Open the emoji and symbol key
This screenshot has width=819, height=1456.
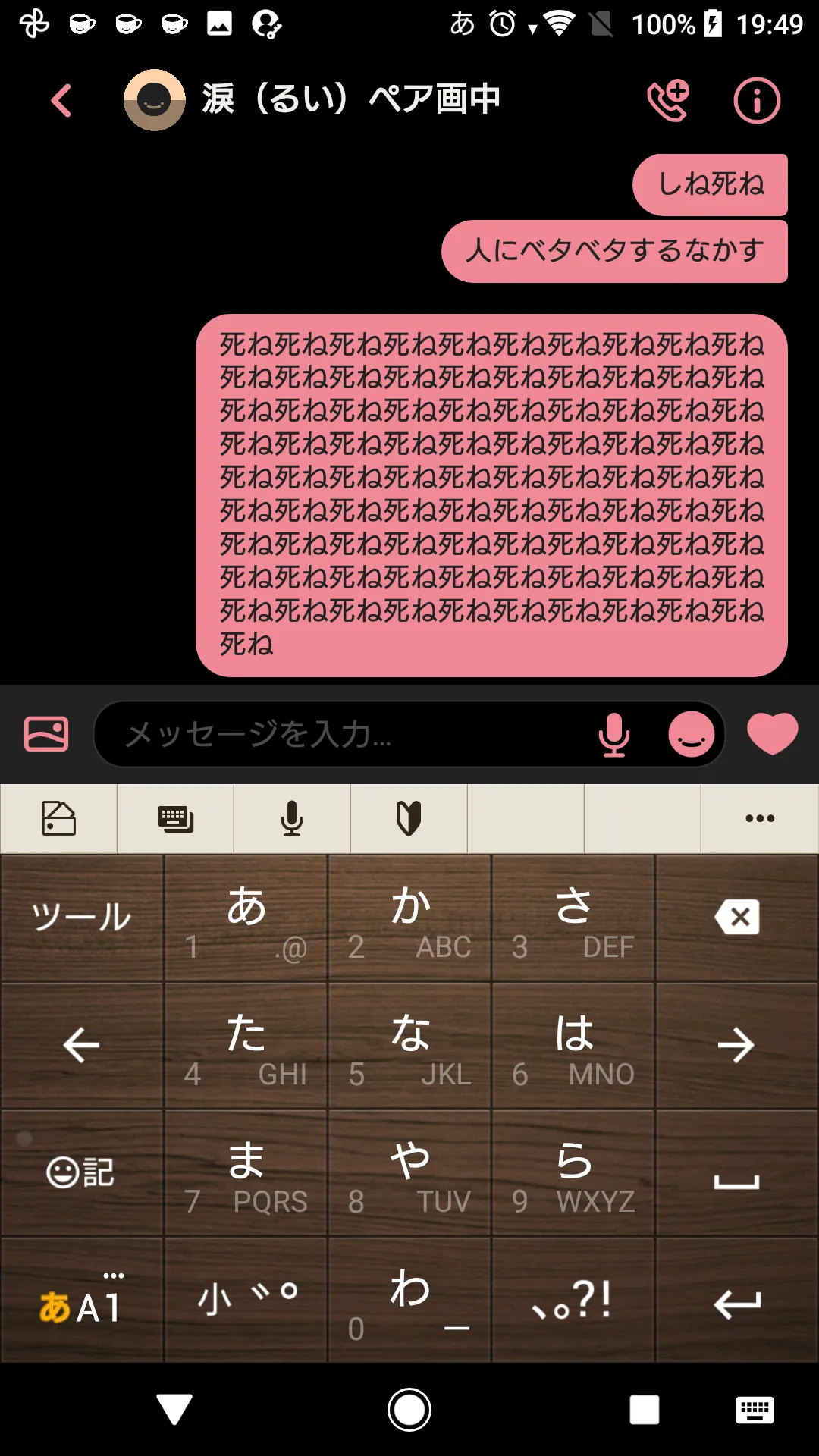[82, 1172]
